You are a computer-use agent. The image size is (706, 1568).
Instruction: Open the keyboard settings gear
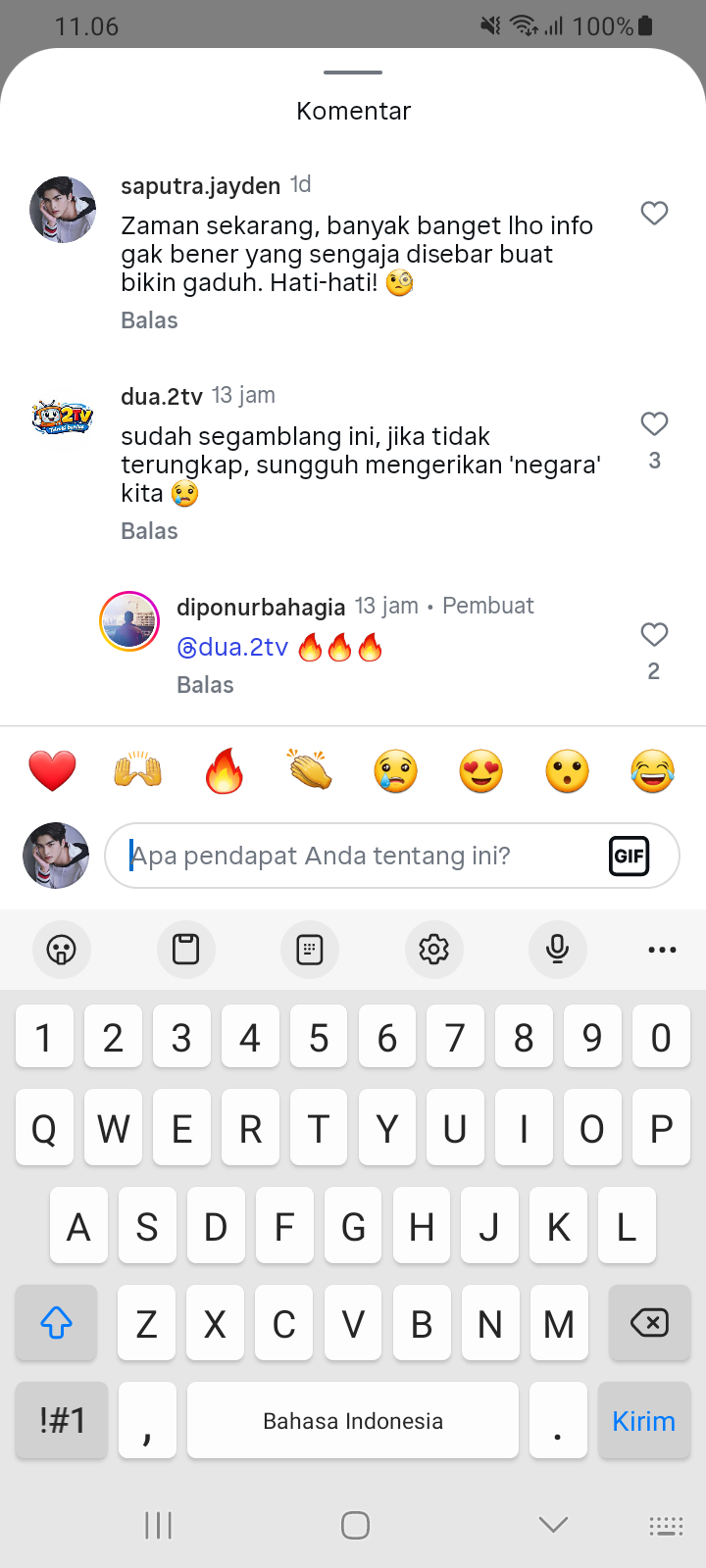tap(433, 949)
